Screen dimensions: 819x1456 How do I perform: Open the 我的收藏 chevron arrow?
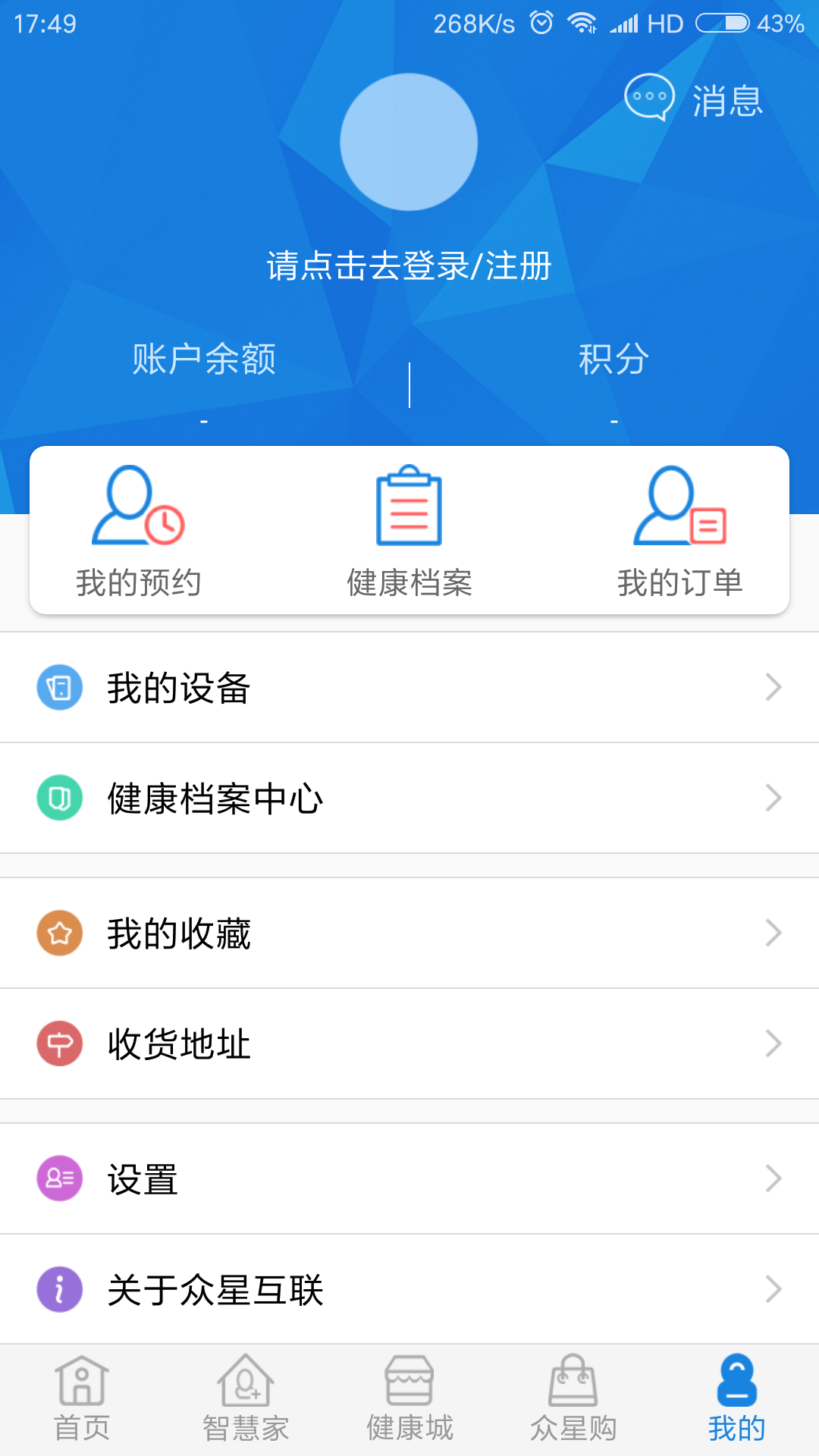click(773, 934)
